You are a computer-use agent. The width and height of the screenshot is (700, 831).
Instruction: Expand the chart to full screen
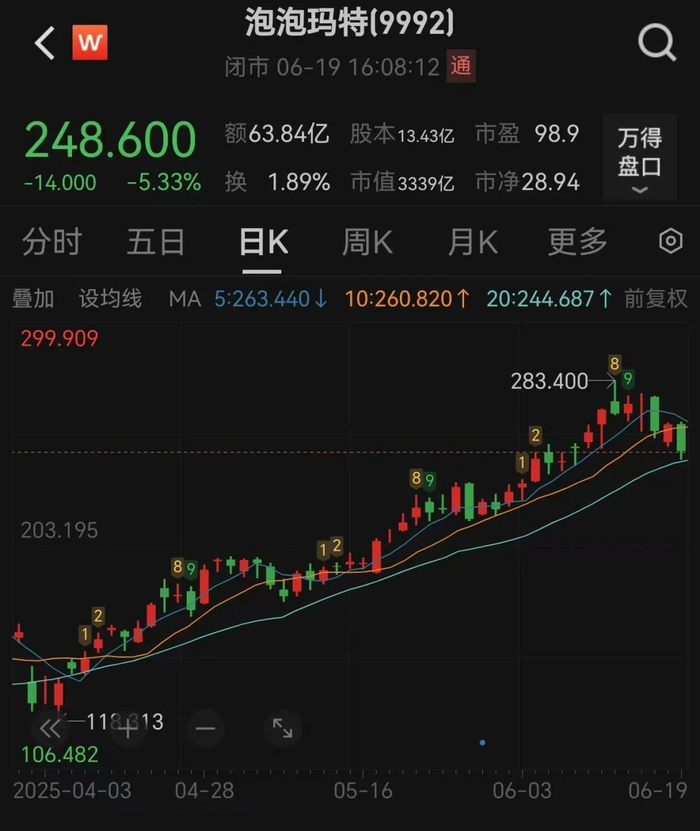pyautogui.click(x=282, y=728)
